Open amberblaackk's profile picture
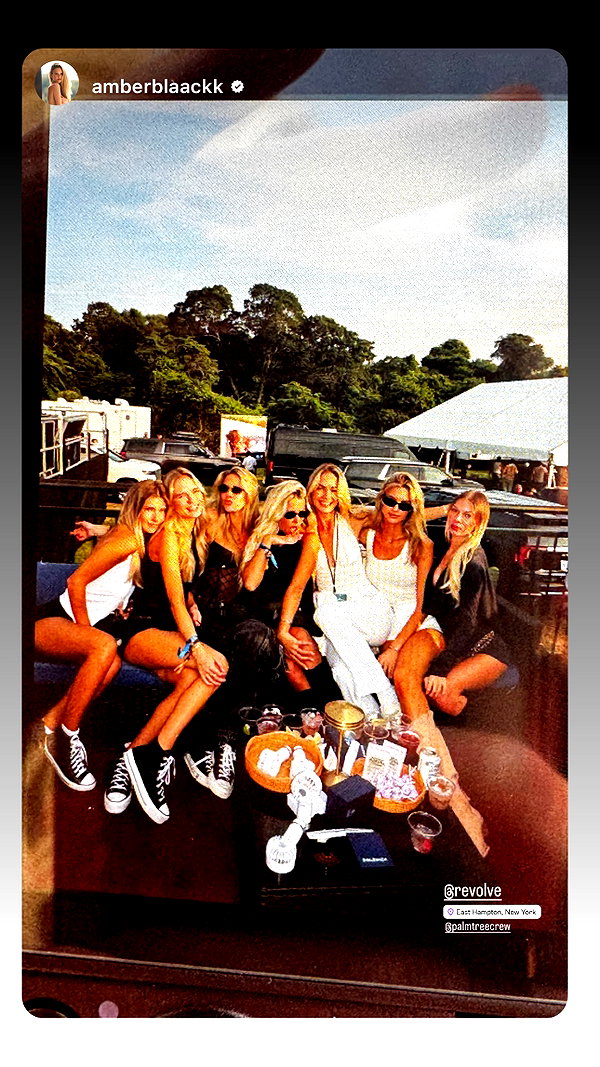This screenshot has height=1067, width=600. tap(57, 83)
